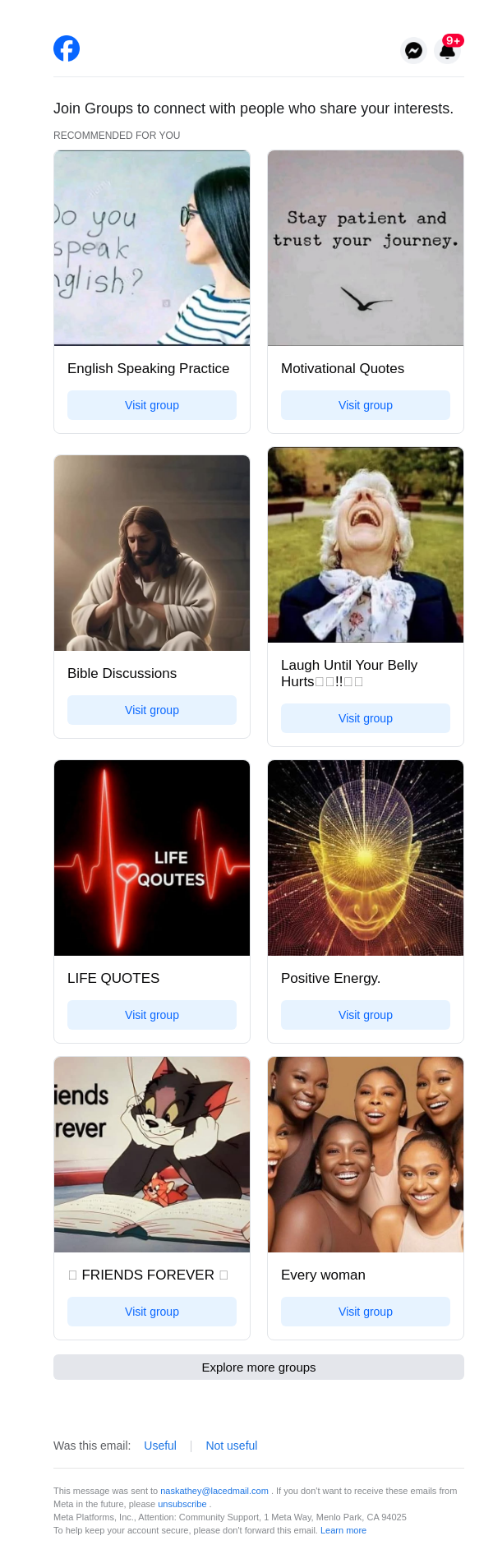The height and width of the screenshot is (1568, 493).
Task: Visit the FRIENDS FOREVER group
Action: pos(152,1312)
